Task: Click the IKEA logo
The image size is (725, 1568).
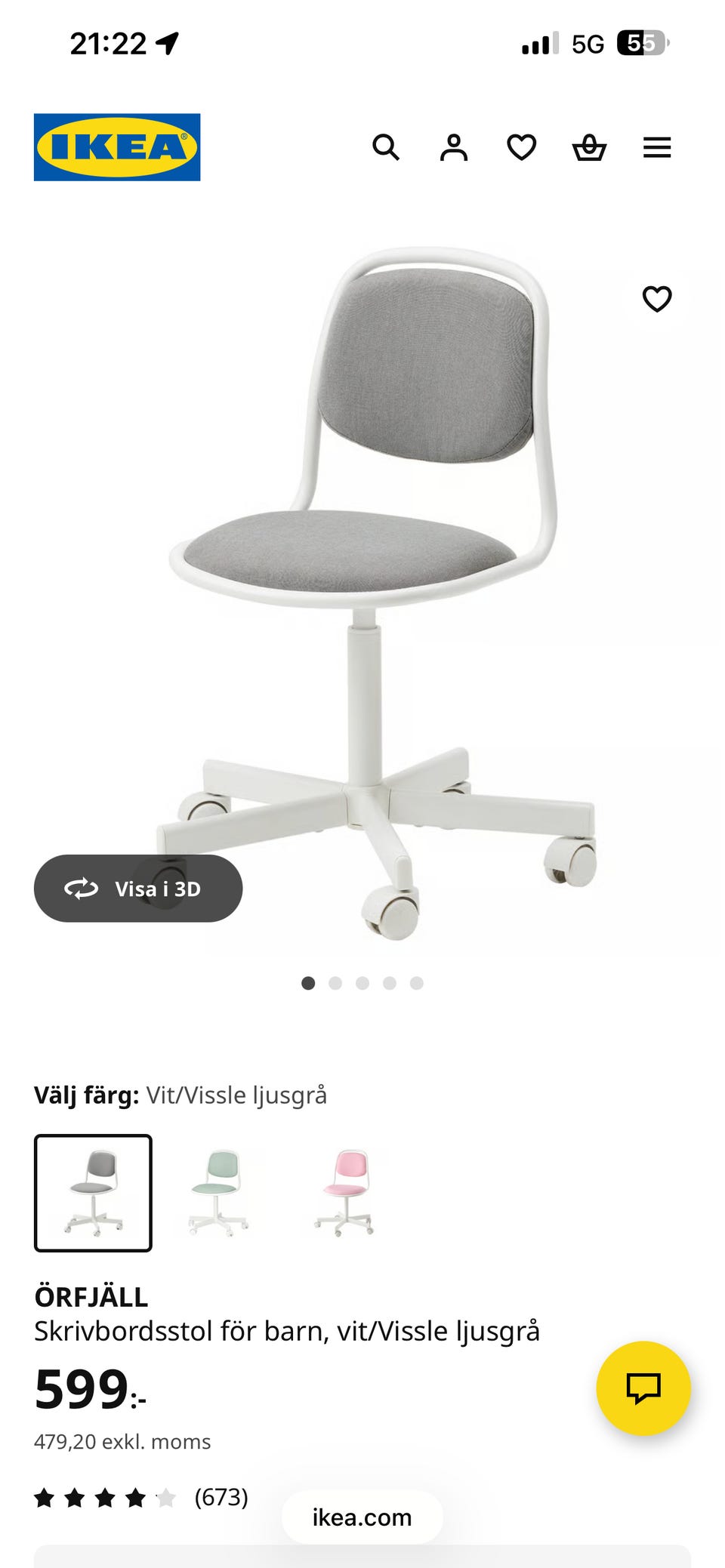Action: pyautogui.click(x=115, y=144)
